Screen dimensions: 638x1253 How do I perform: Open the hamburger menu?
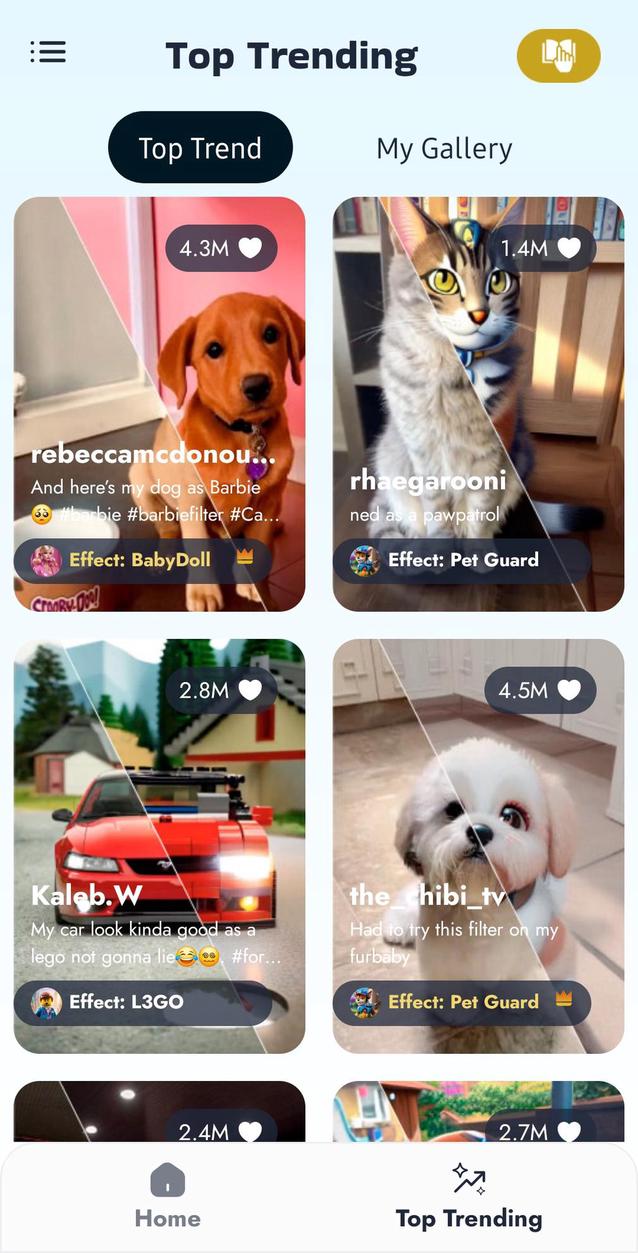coord(48,52)
